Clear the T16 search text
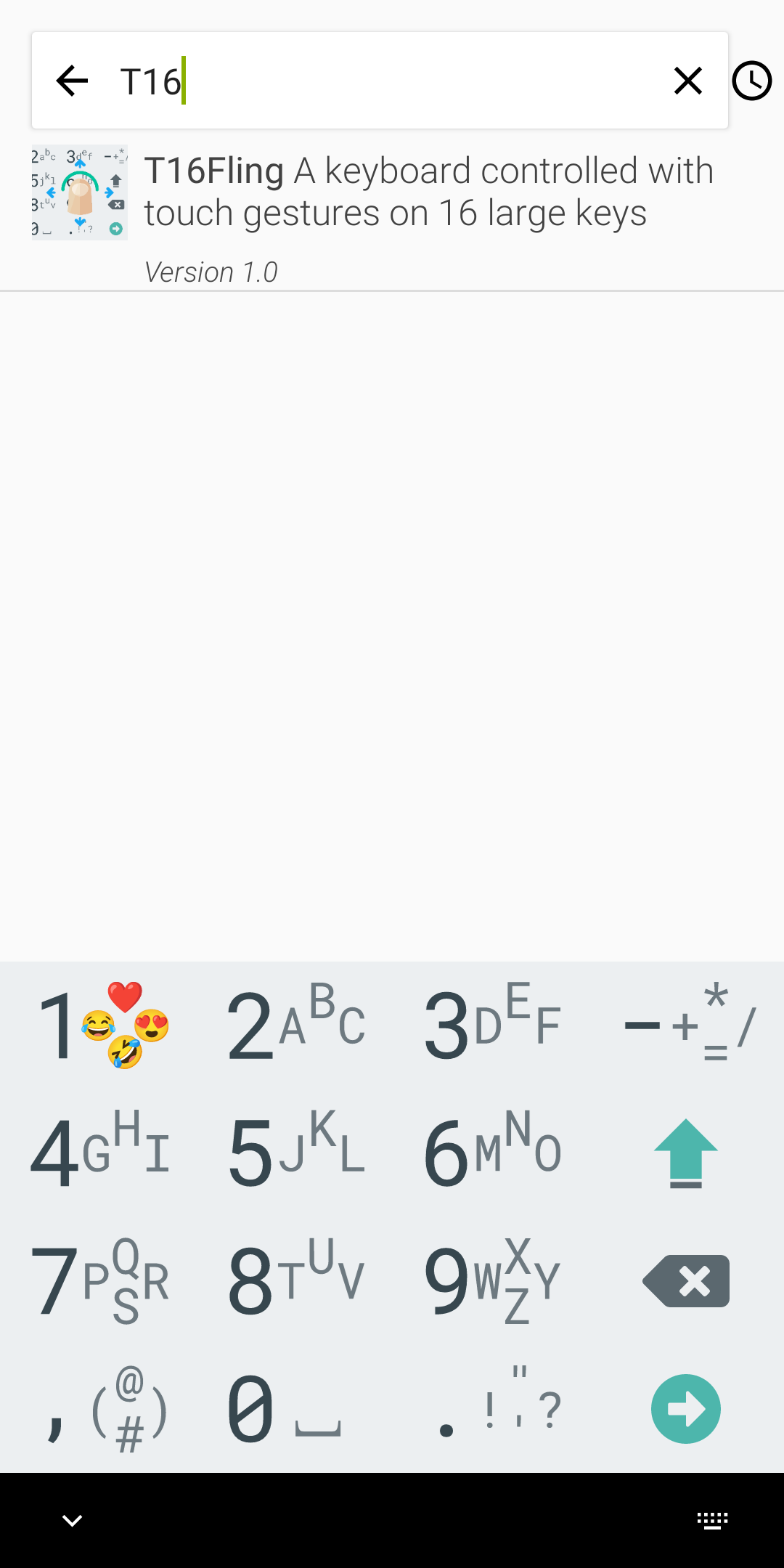The width and height of the screenshot is (784, 1568). (687, 81)
